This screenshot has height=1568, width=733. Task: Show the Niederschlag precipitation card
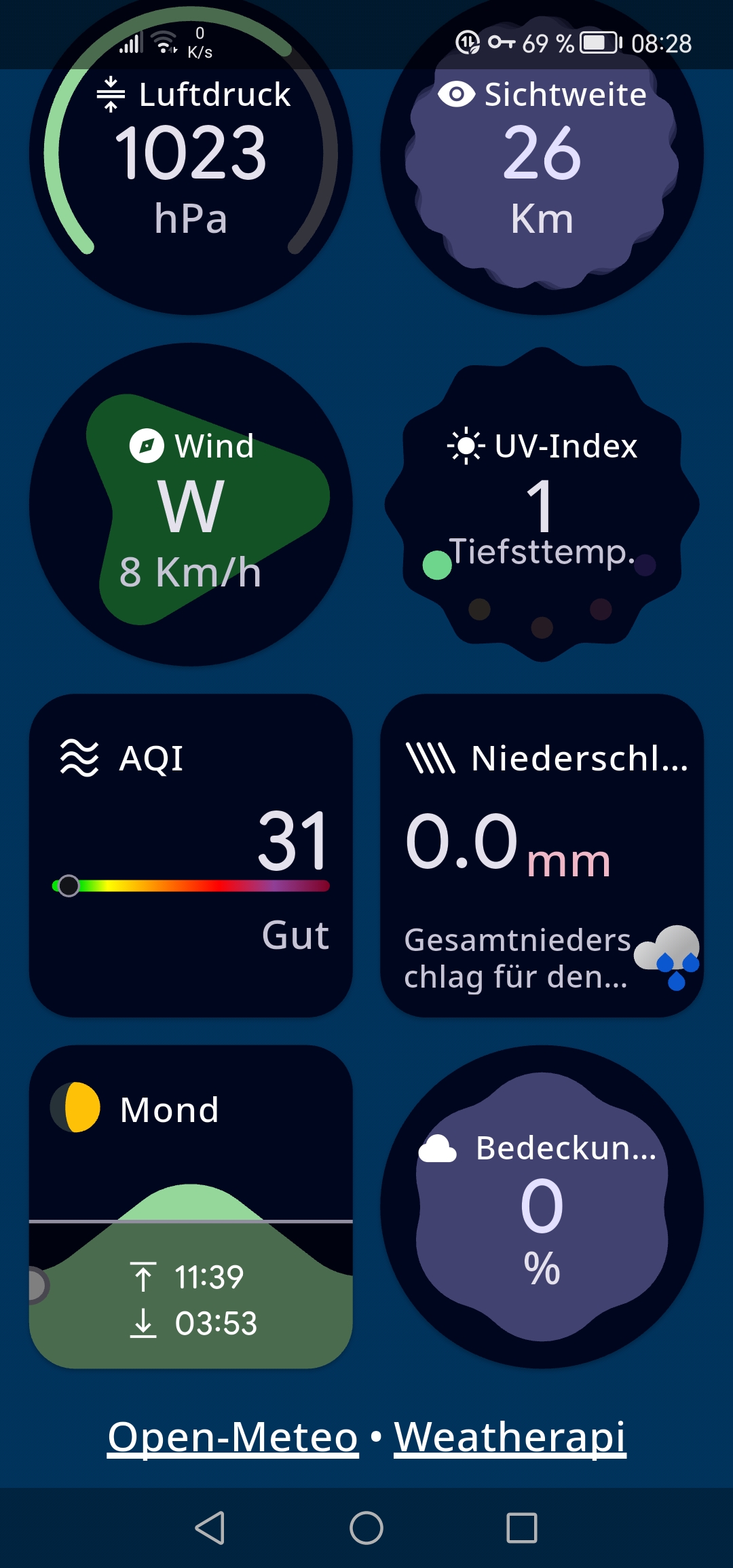coord(542,855)
